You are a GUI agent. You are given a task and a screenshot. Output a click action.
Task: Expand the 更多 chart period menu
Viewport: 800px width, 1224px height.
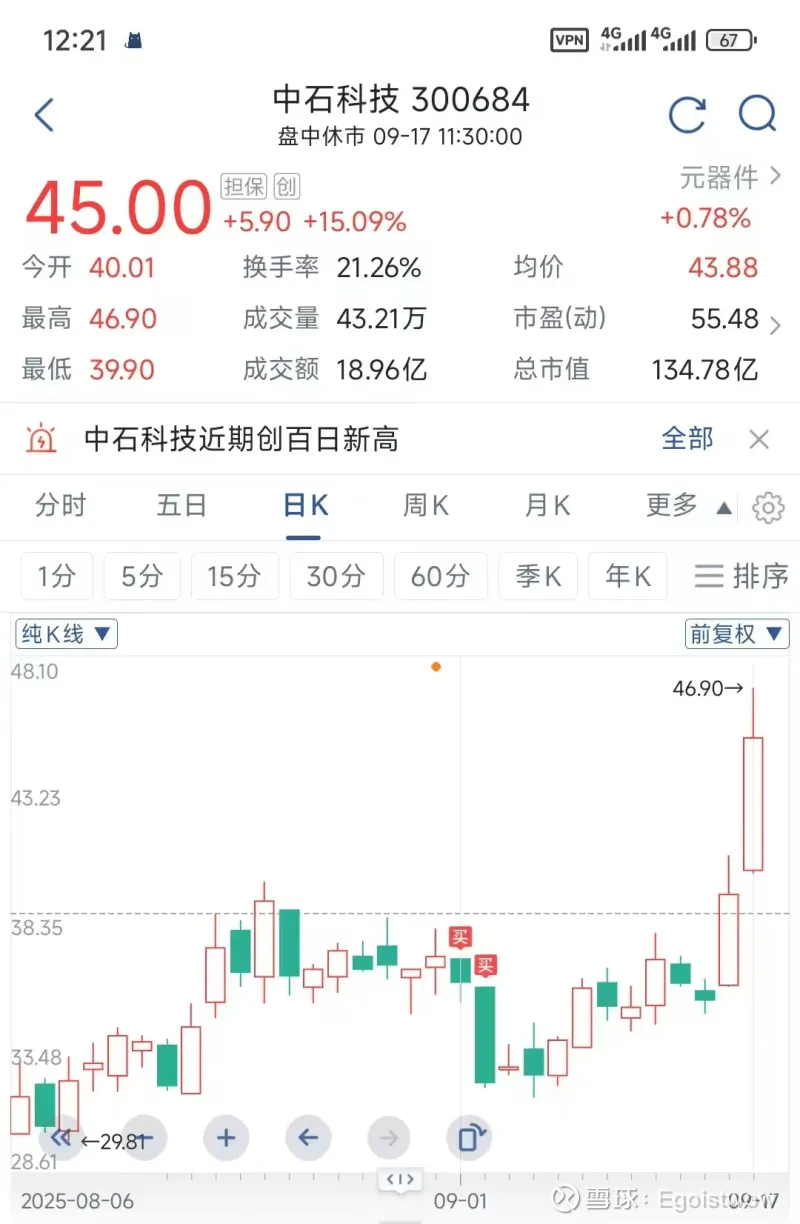pyautogui.click(x=688, y=506)
